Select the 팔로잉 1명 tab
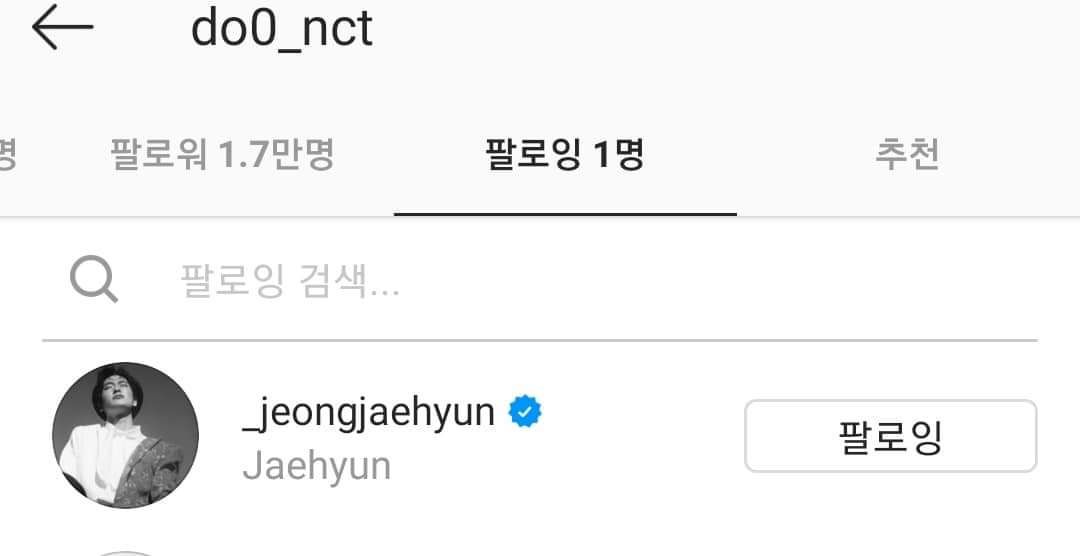This screenshot has width=1080, height=556. (565, 155)
